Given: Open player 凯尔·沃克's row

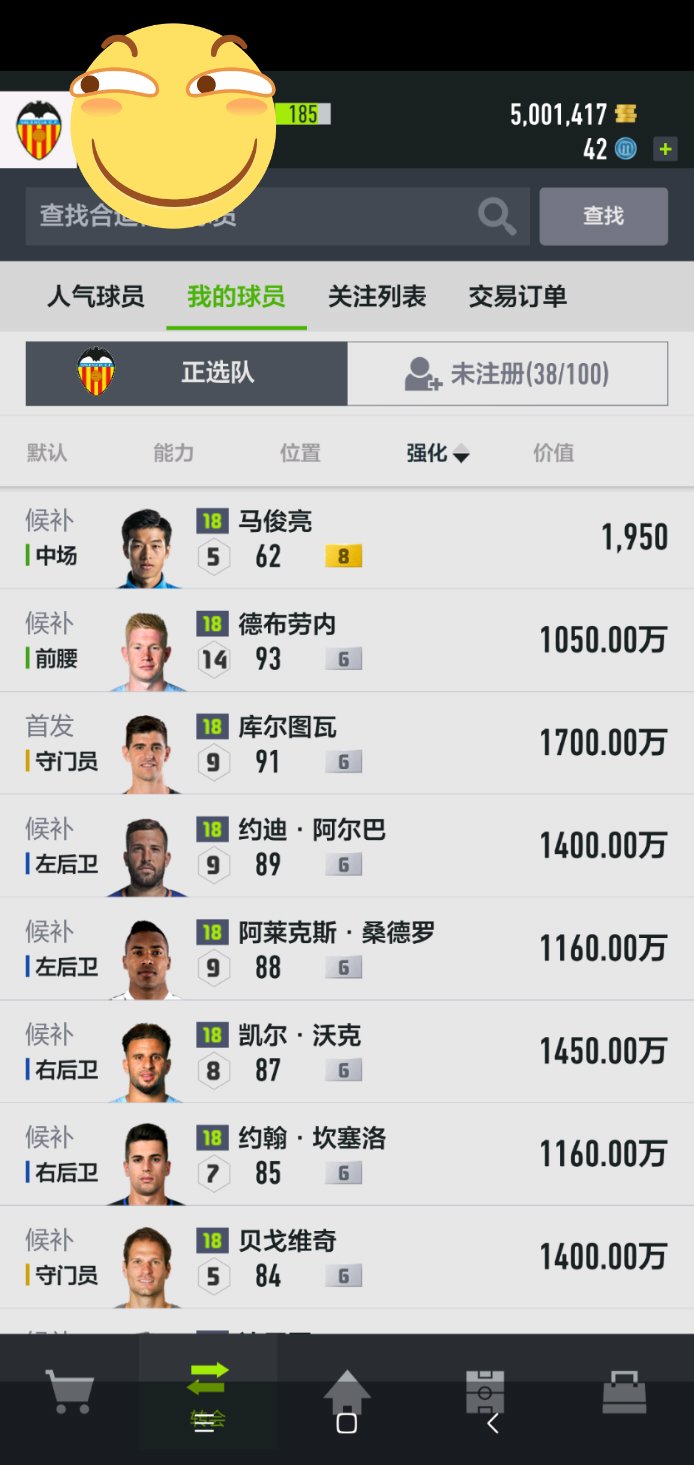Looking at the screenshot, I should coord(347,1053).
